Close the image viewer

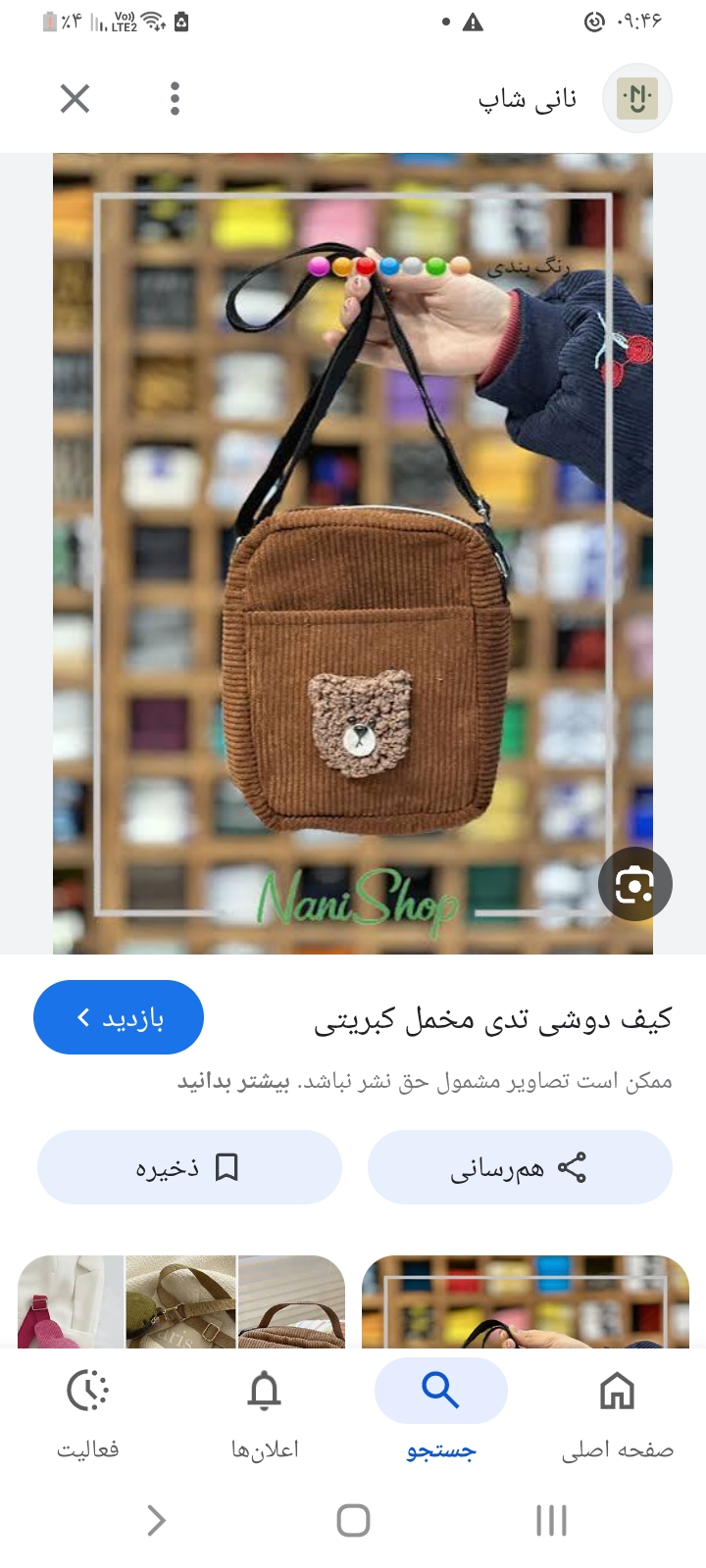(x=76, y=98)
